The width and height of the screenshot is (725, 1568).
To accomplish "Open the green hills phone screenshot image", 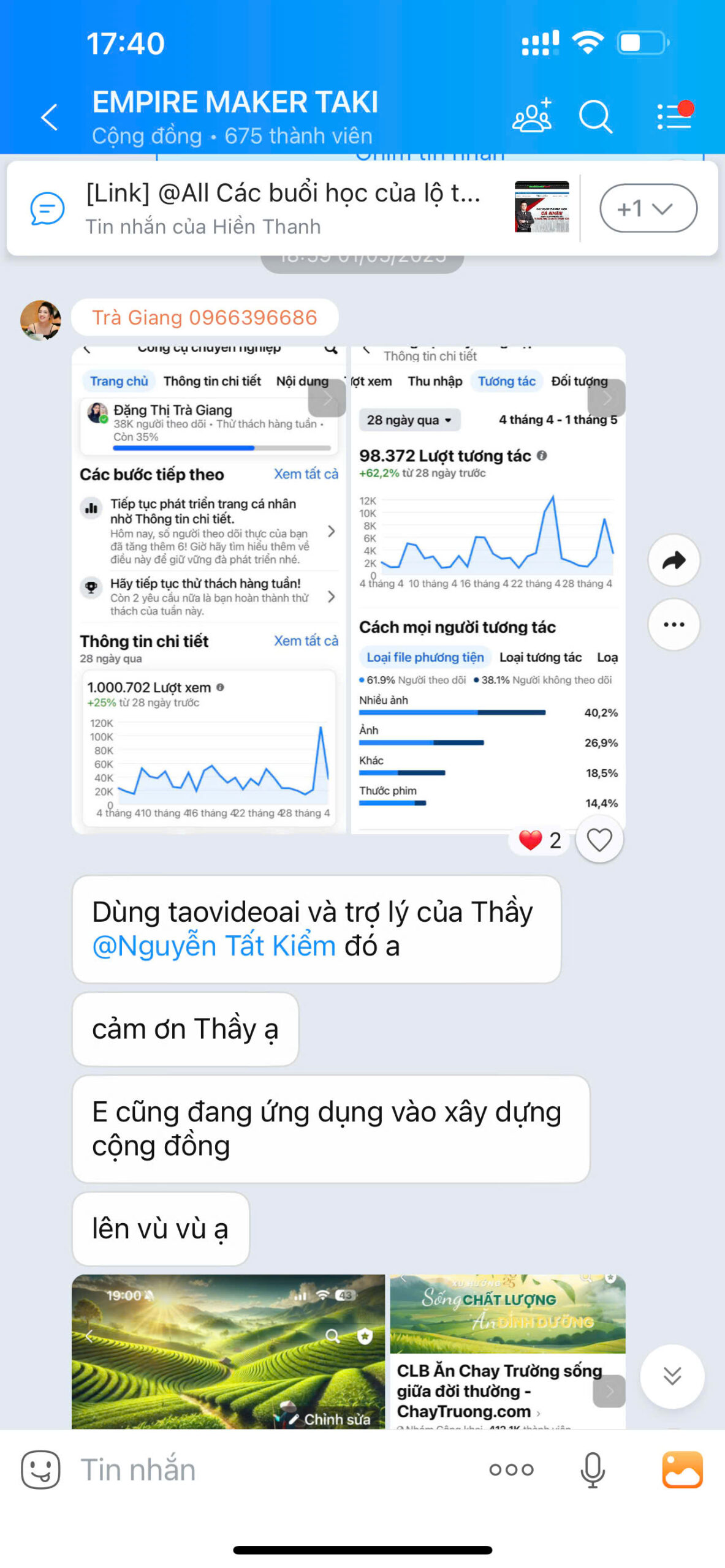I will pos(228,1351).
